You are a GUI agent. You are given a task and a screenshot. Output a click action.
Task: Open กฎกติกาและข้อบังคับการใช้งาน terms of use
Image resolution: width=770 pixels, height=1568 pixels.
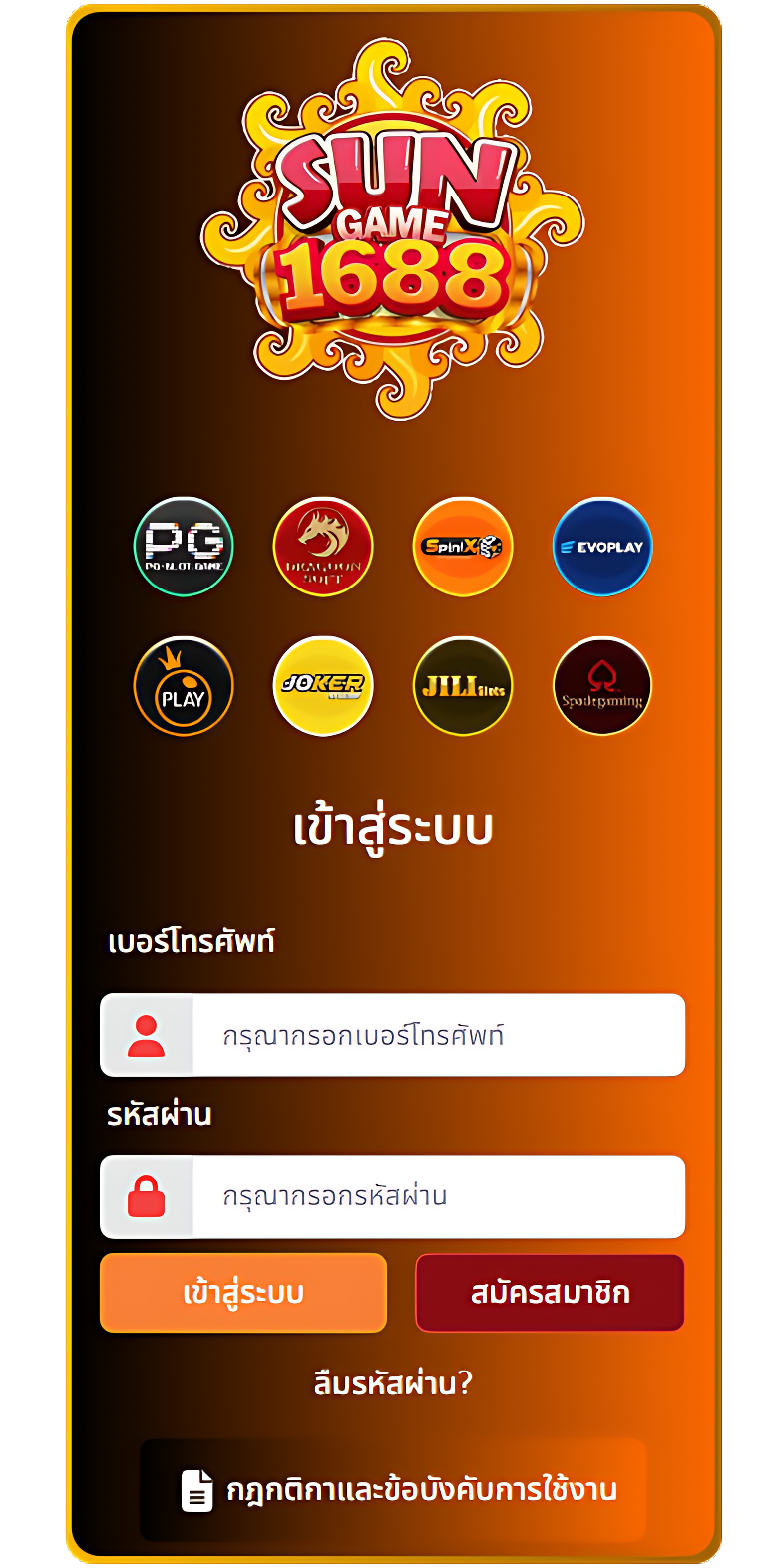[x=399, y=1490]
